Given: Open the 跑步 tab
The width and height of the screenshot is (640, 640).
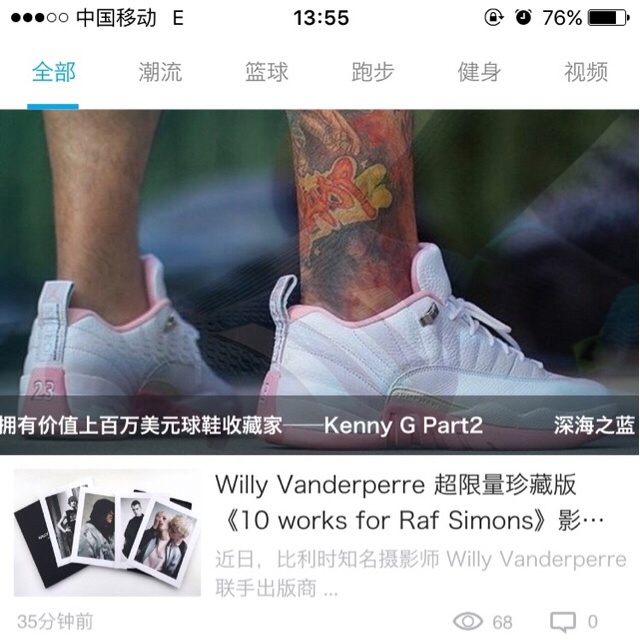Looking at the screenshot, I should coord(373,73).
